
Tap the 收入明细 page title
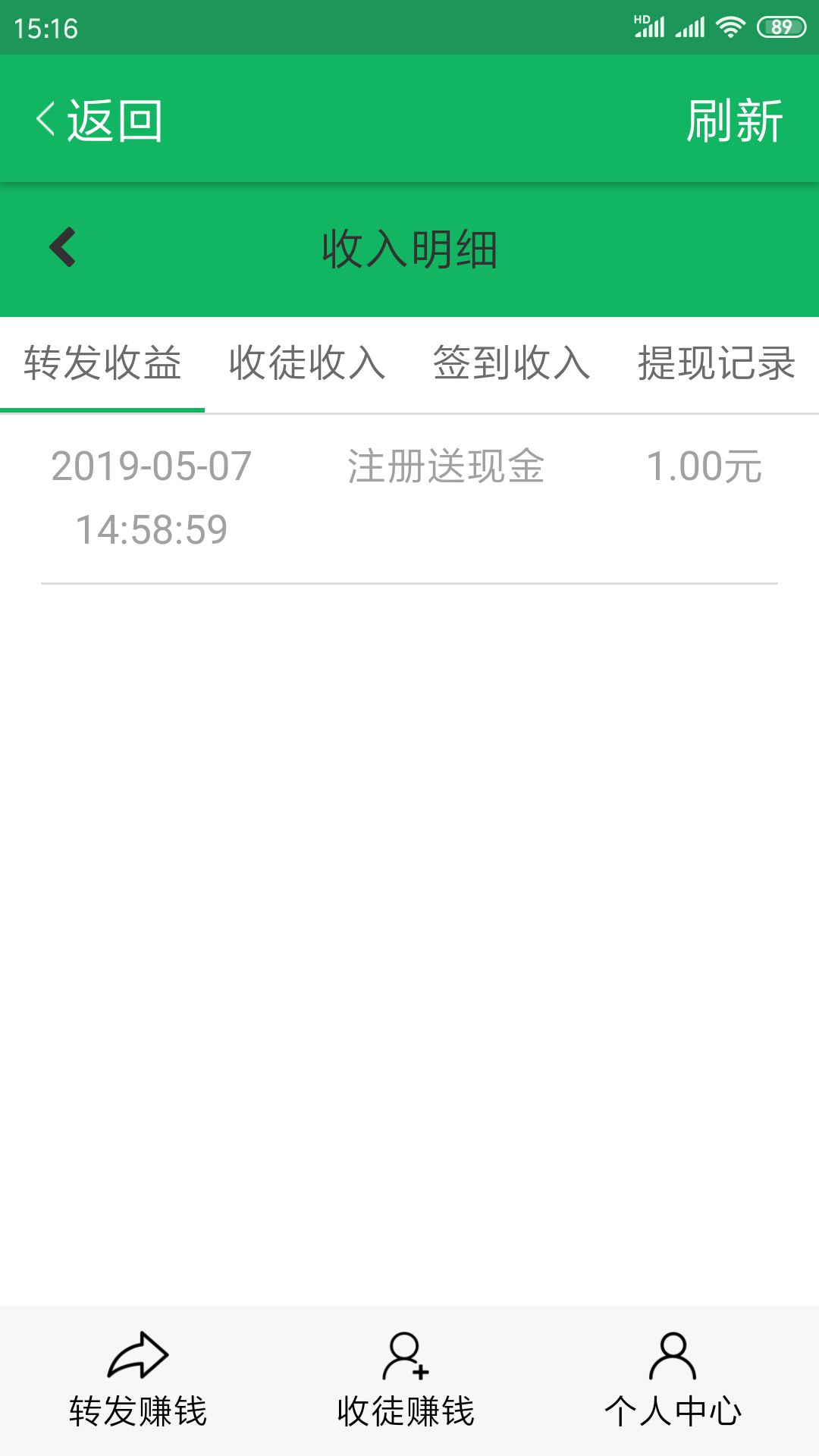click(409, 250)
